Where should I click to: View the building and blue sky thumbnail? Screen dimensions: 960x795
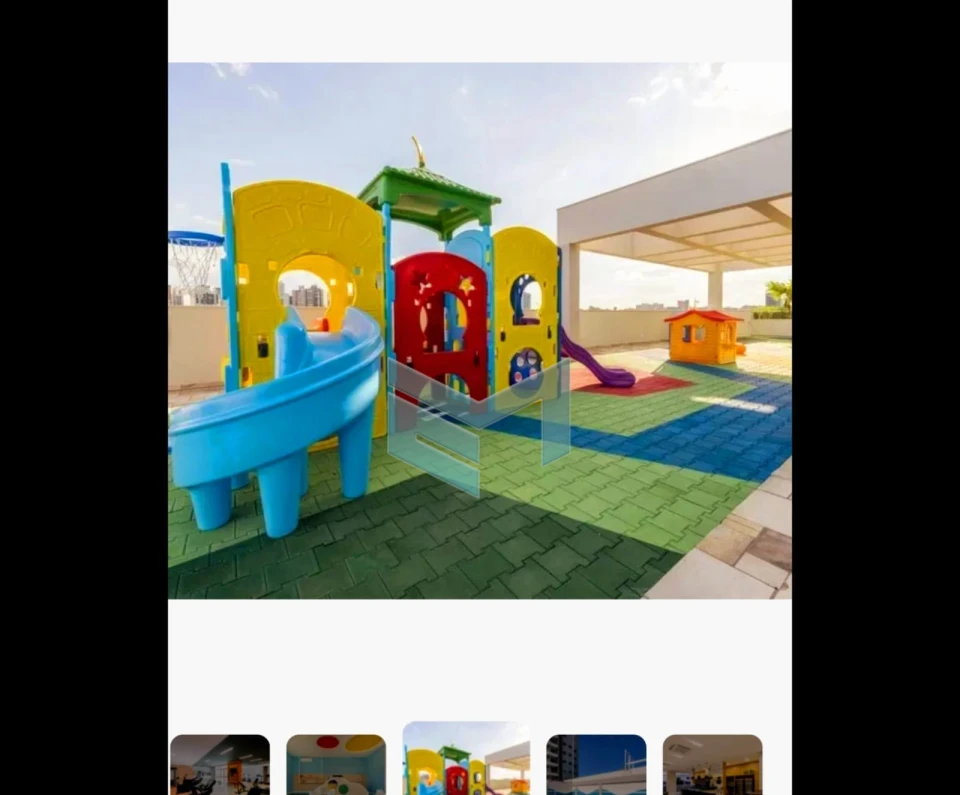point(596,765)
